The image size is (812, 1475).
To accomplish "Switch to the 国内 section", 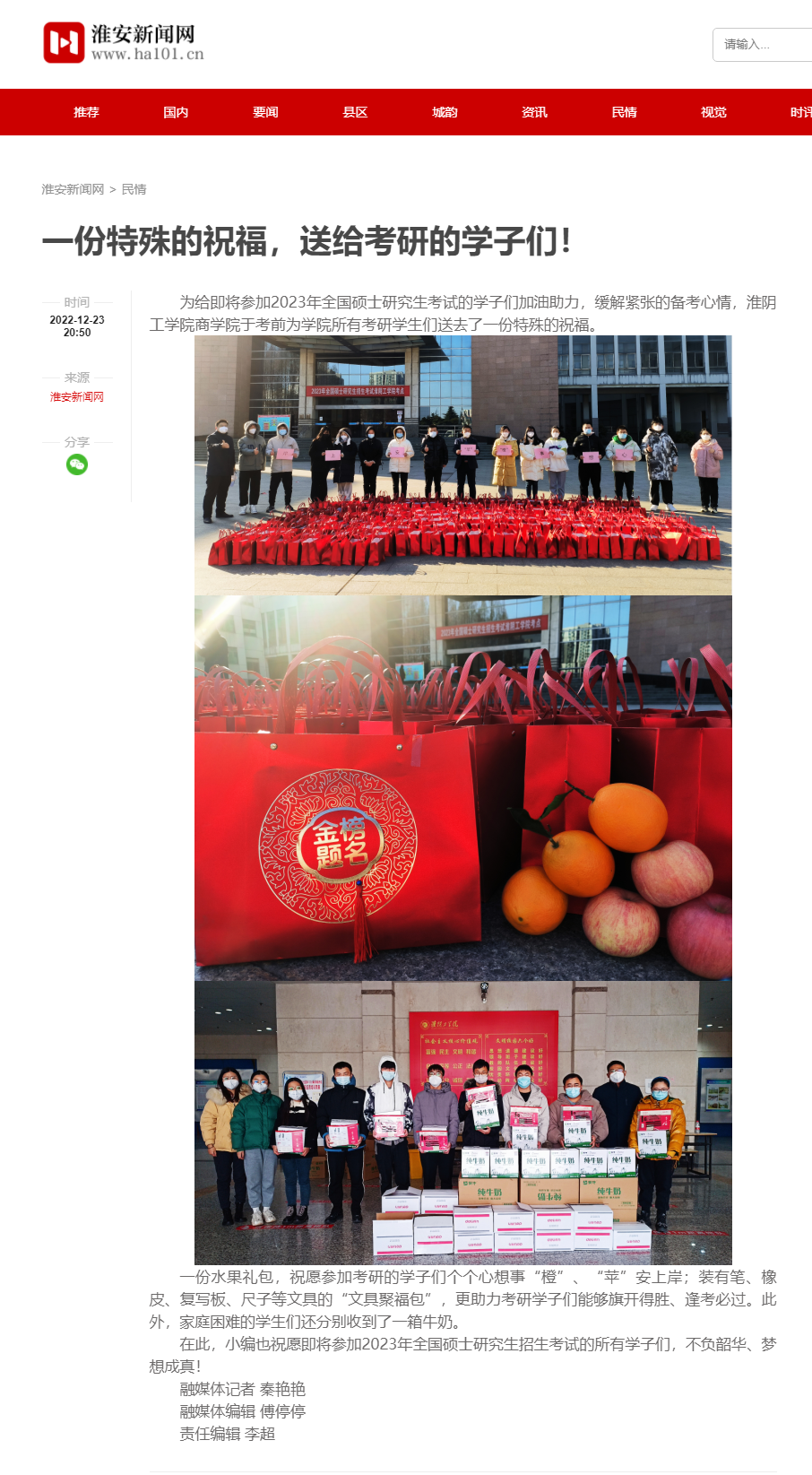I will tap(176, 112).
